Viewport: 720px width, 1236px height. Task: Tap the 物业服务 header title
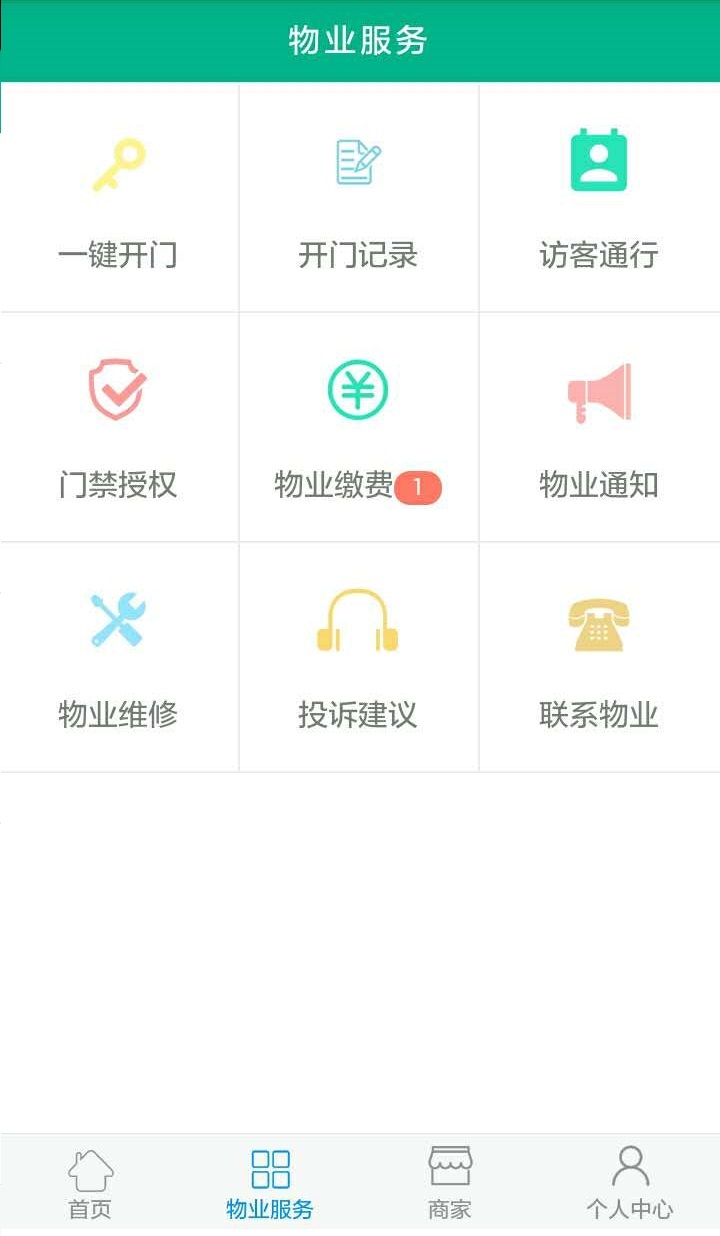click(x=358, y=41)
